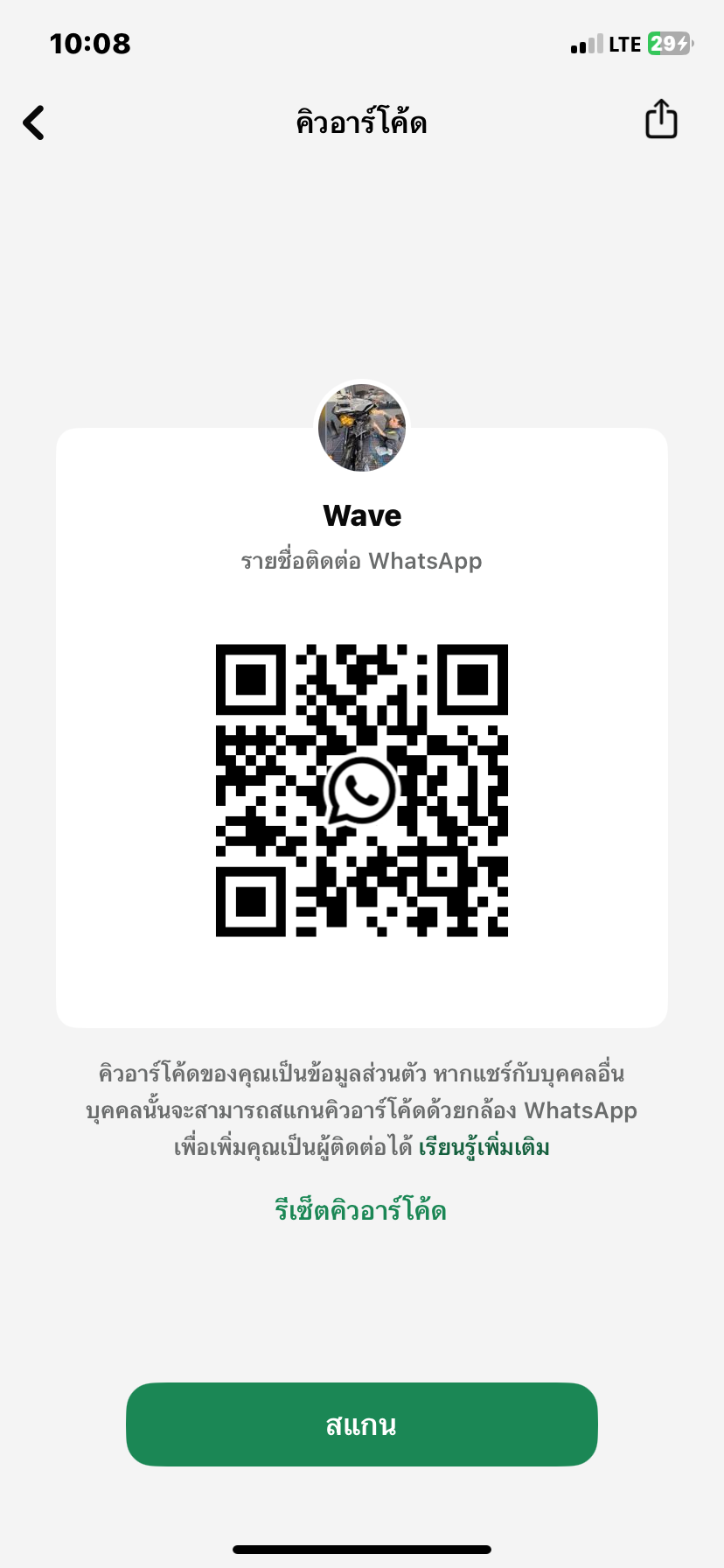This screenshot has height=1568, width=724.
Task: Share the QR code via share icon
Action: pos(661,119)
